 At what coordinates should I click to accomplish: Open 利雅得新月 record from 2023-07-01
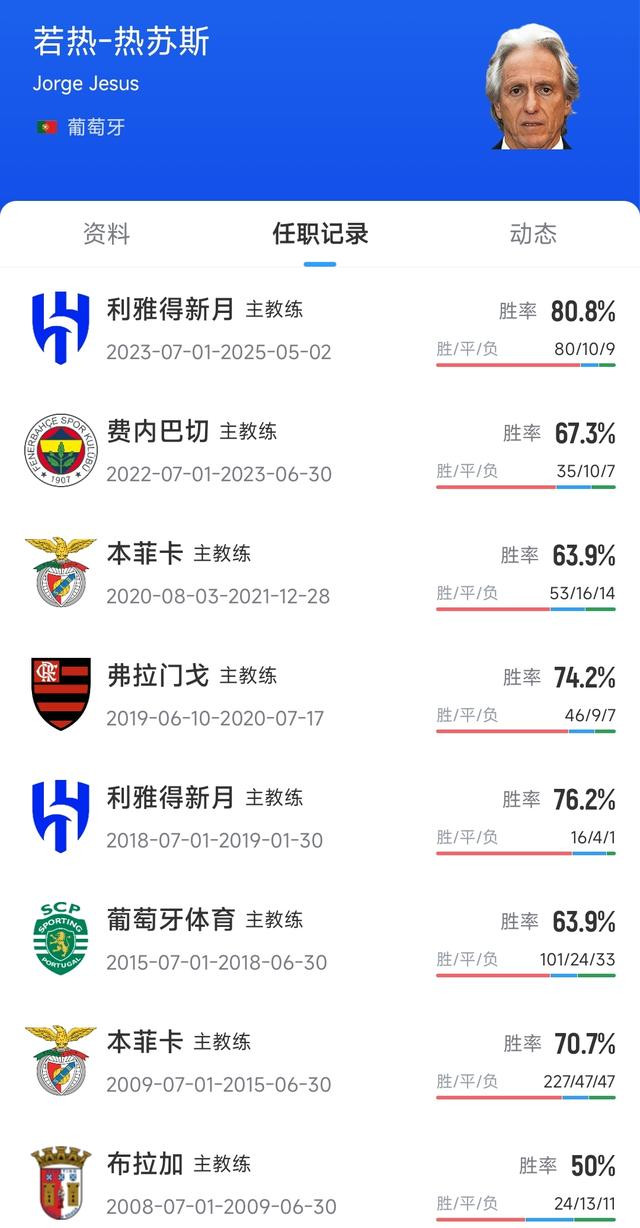click(320, 329)
